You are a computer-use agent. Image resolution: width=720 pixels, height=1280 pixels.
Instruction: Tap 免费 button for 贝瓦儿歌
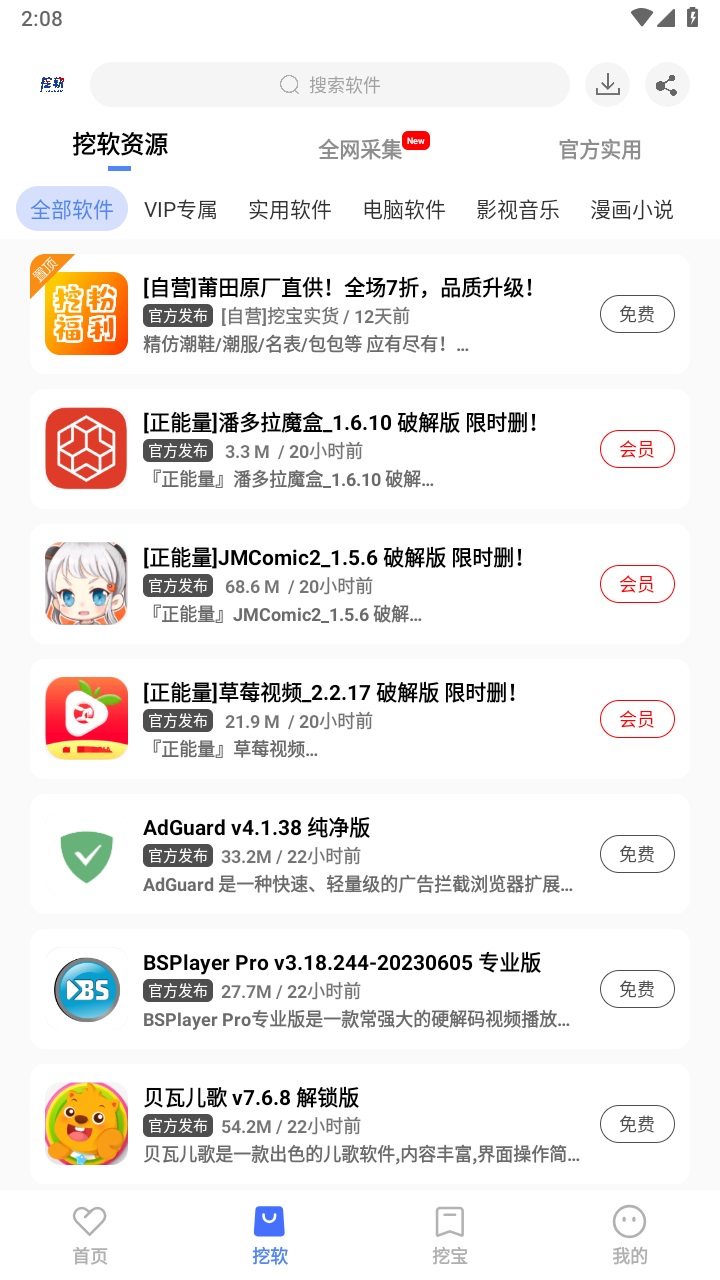637,1123
